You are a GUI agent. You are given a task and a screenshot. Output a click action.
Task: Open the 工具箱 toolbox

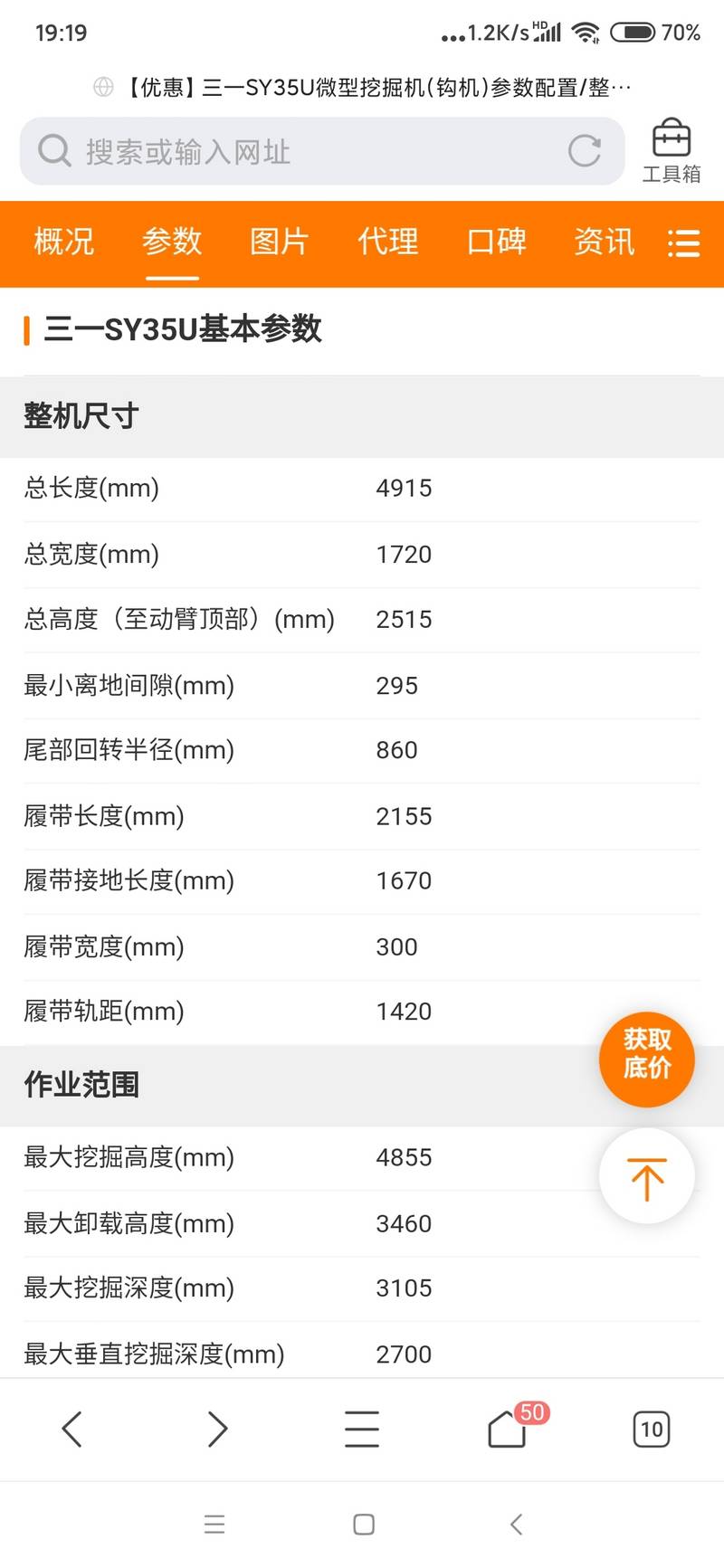coord(672,151)
